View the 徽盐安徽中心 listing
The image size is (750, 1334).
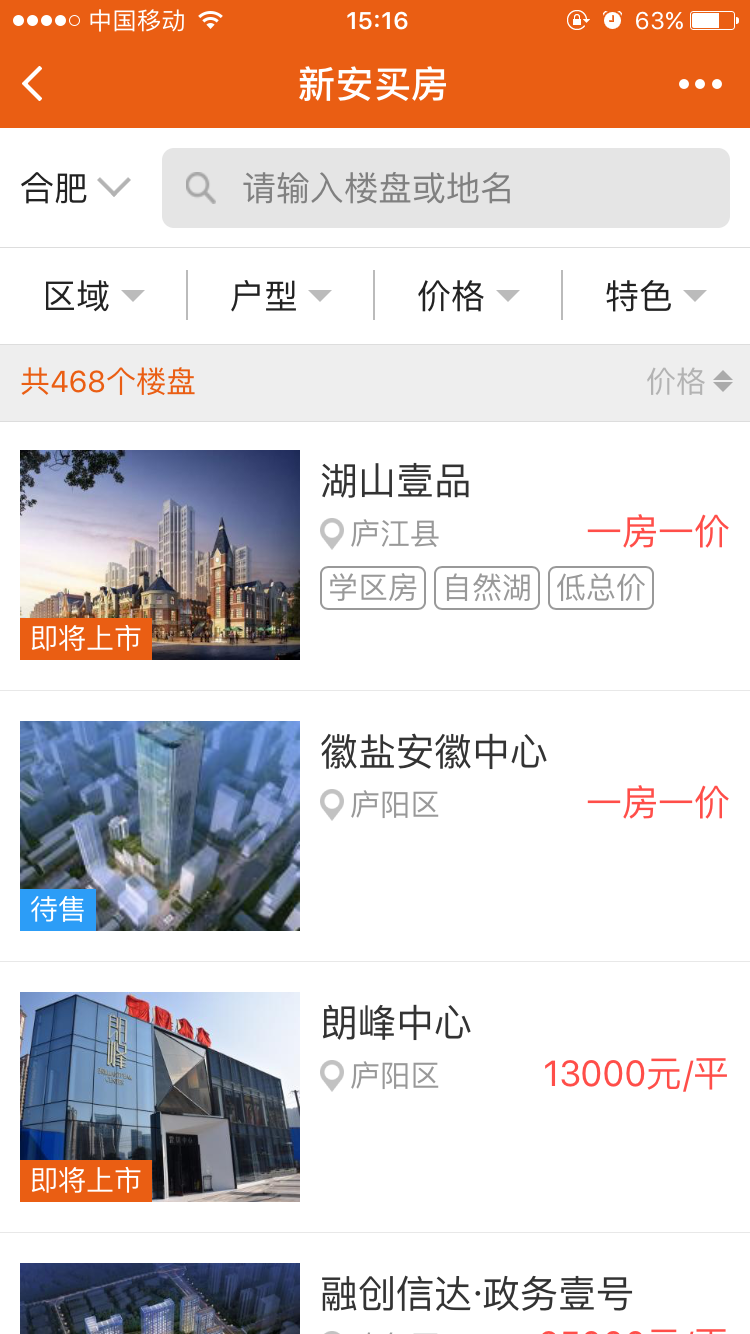434,753
